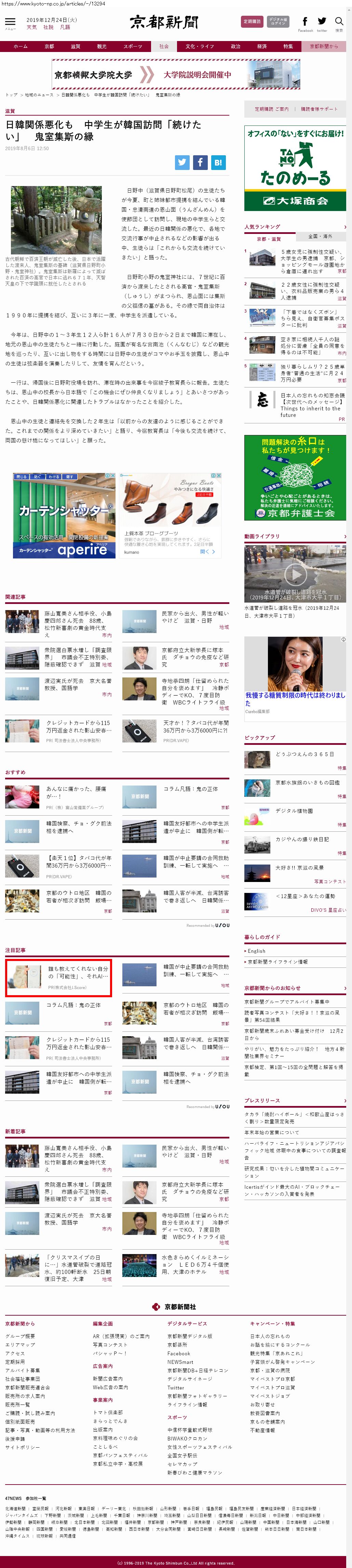Open the hamburger menu
Viewport: 352px width, 1568px height.
(x=10, y=23)
